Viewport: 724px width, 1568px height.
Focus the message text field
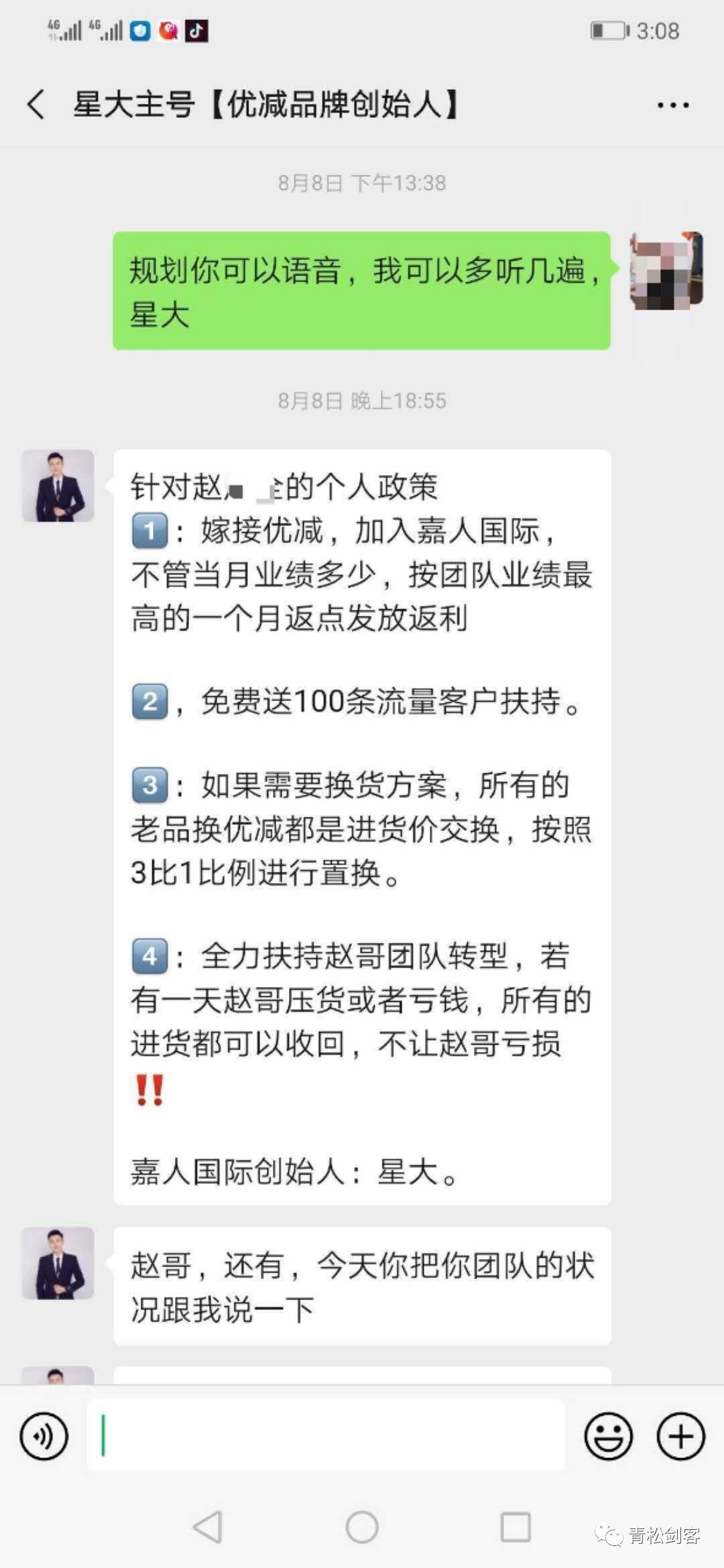pyautogui.click(x=325, y=1435)
